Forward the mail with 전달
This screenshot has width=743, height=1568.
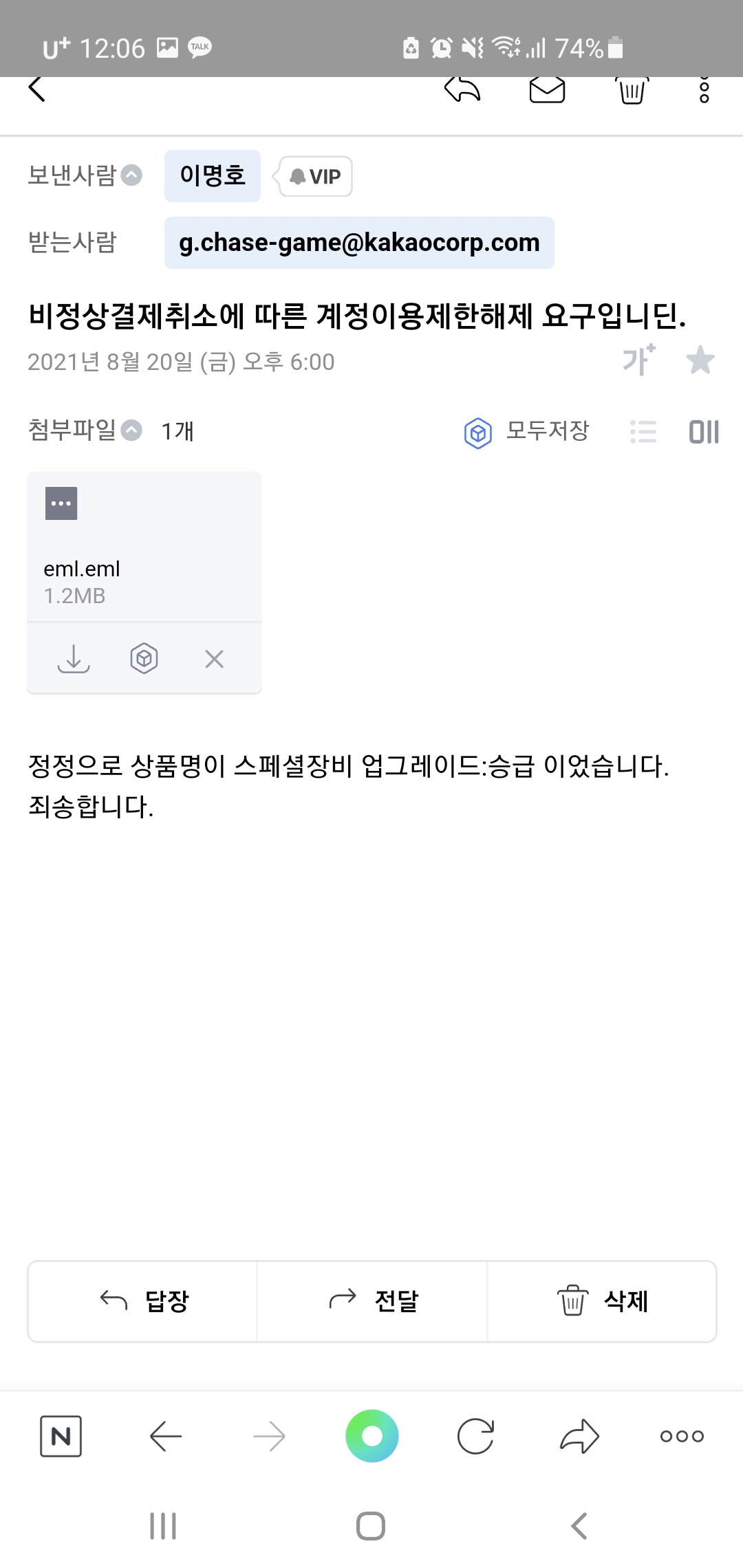click(x=372, y=1301)
